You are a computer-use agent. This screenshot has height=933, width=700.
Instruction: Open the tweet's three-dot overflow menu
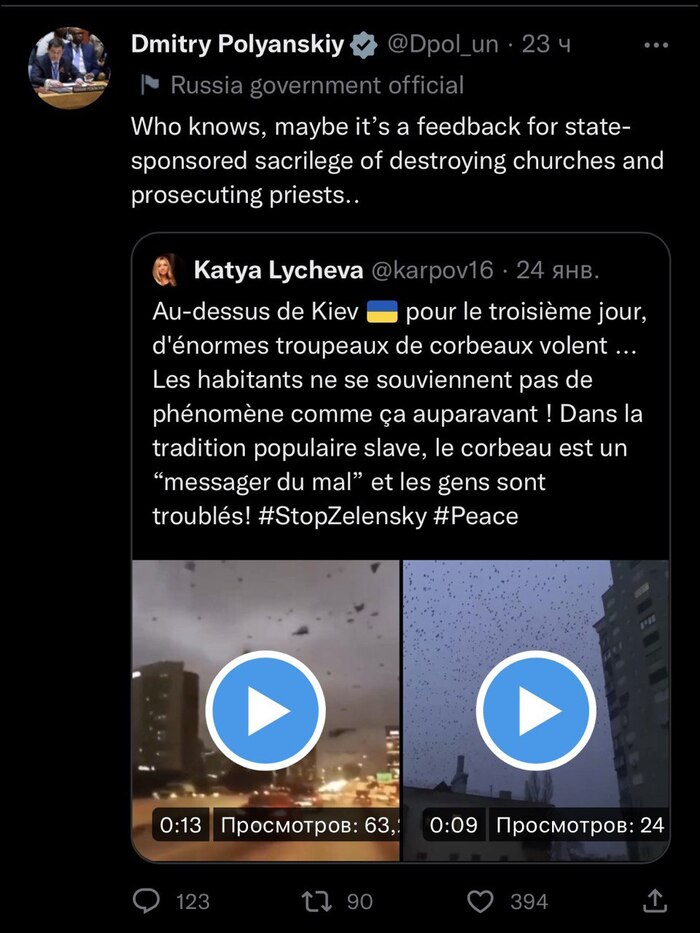click(x=655, y=46)
